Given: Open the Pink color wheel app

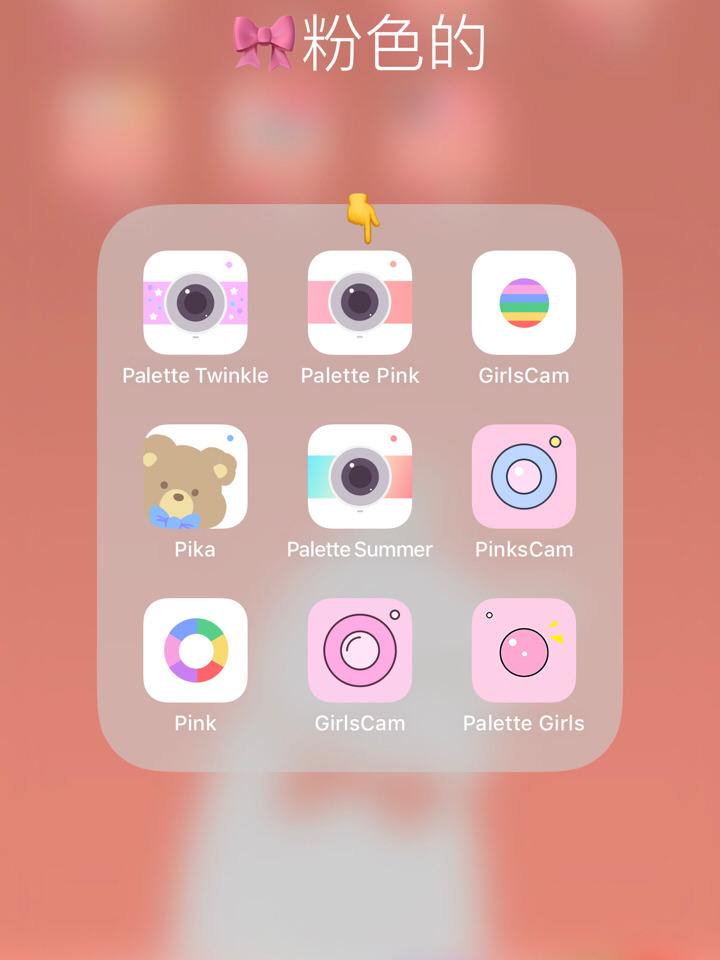Looking at the screenshot, I should click(195, 650).
